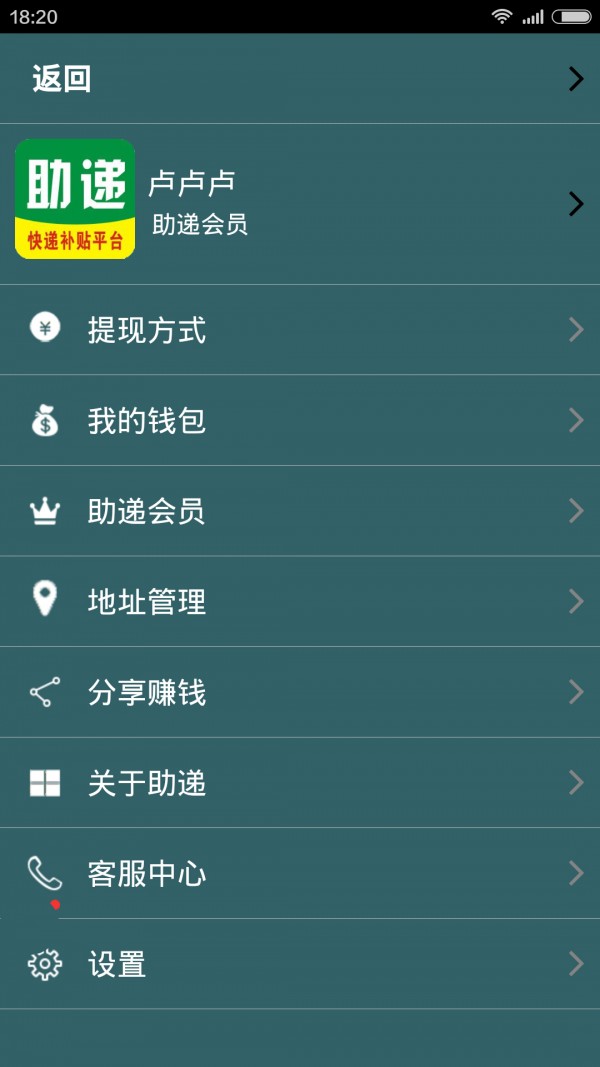The image size is (600, 1067).
Task: Go to 地址管理 address management
Action: [x=300, y=601]
